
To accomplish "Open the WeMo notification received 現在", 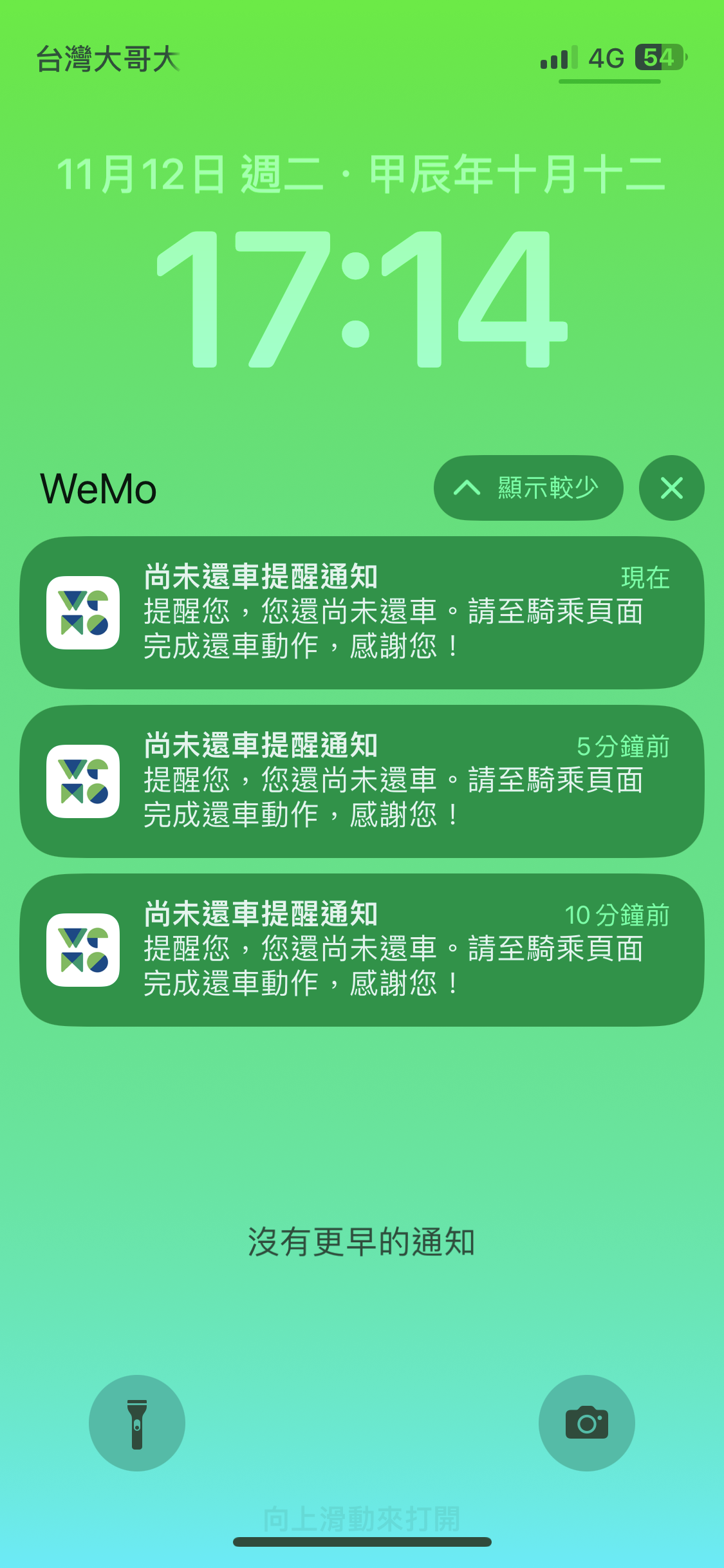I will coord(362,612).
